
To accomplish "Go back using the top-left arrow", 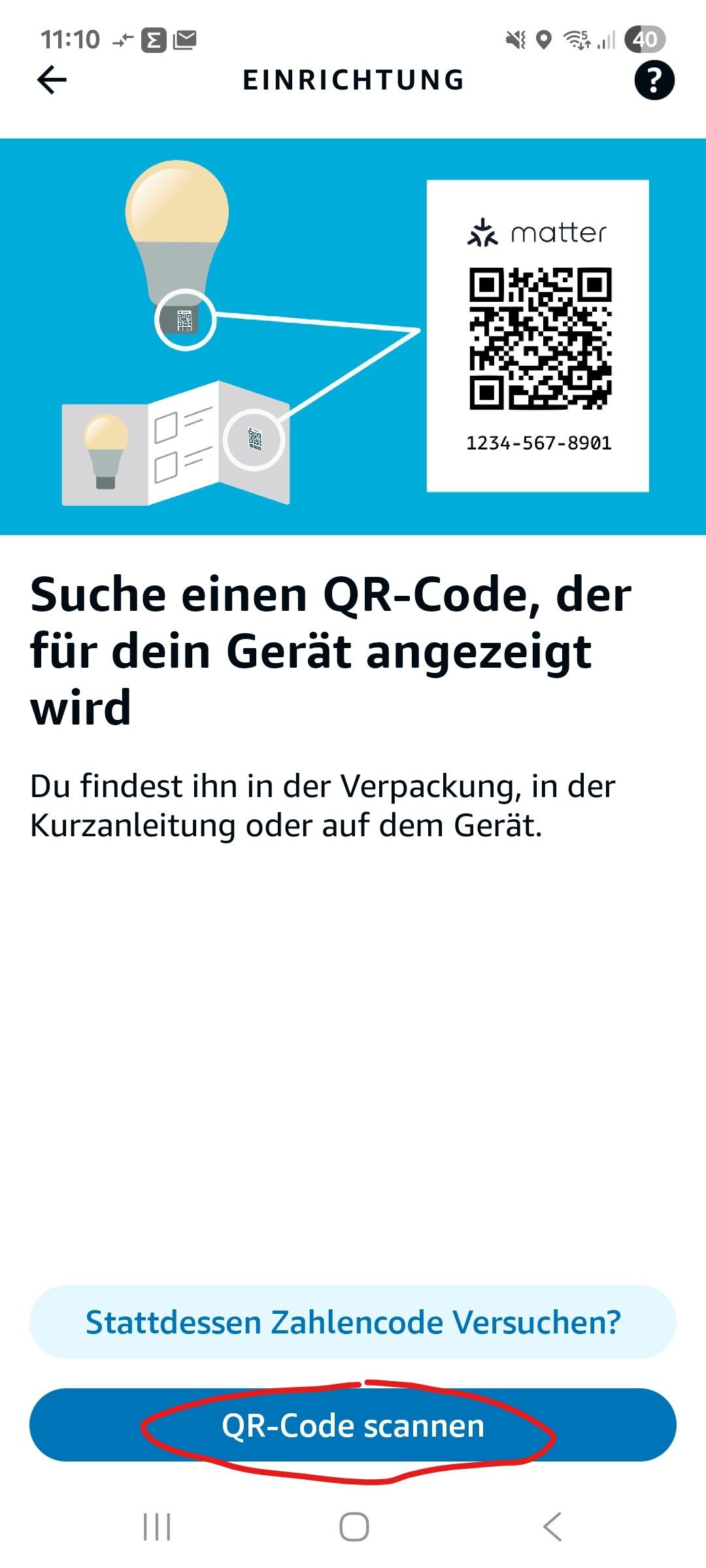I will click(x=52, y=80).
